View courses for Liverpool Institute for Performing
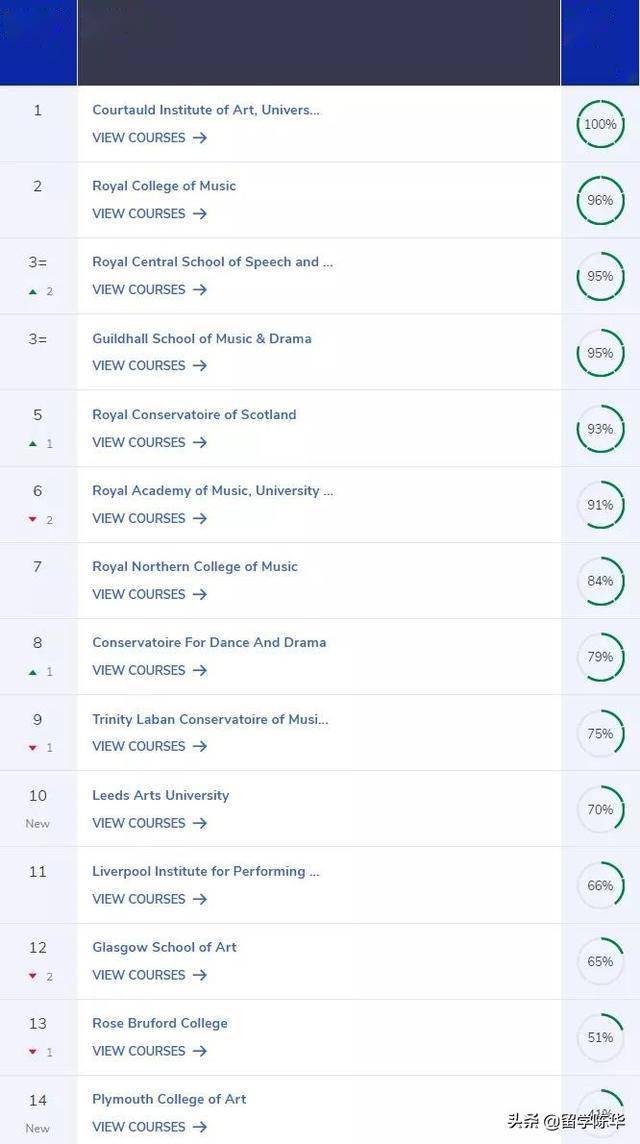The image size is (640, 1144). (149, 899)
